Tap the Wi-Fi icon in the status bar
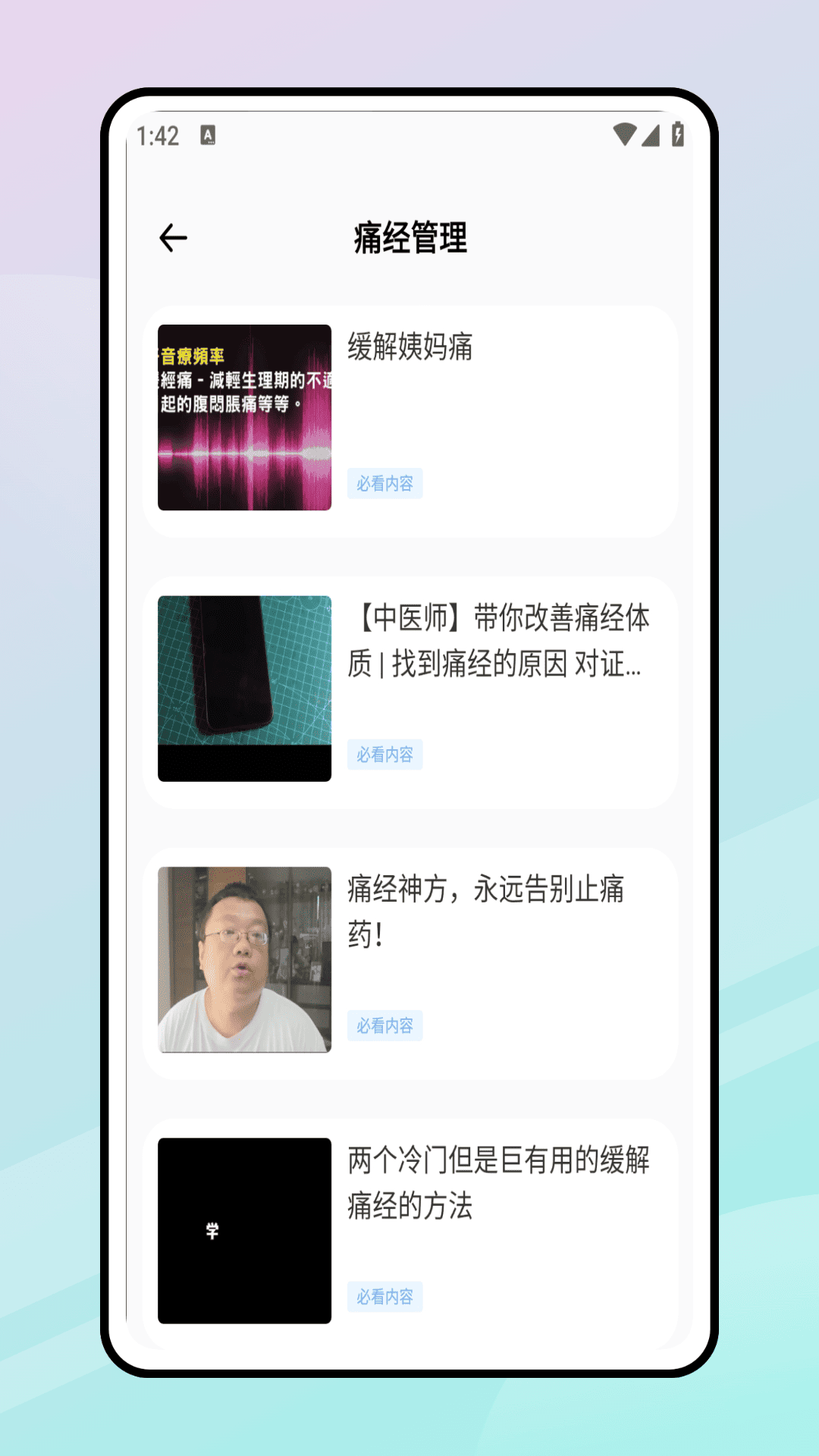 coord(624,133)
